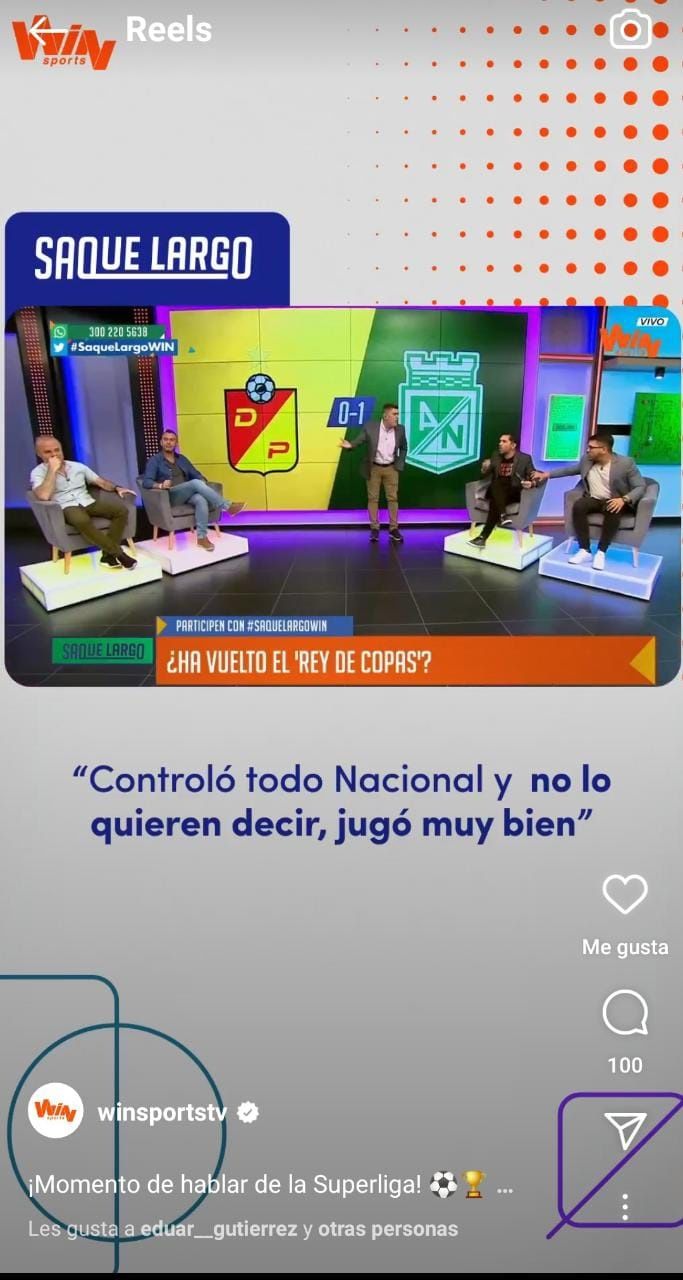Share this reel via the paper plane icon

625,1131
